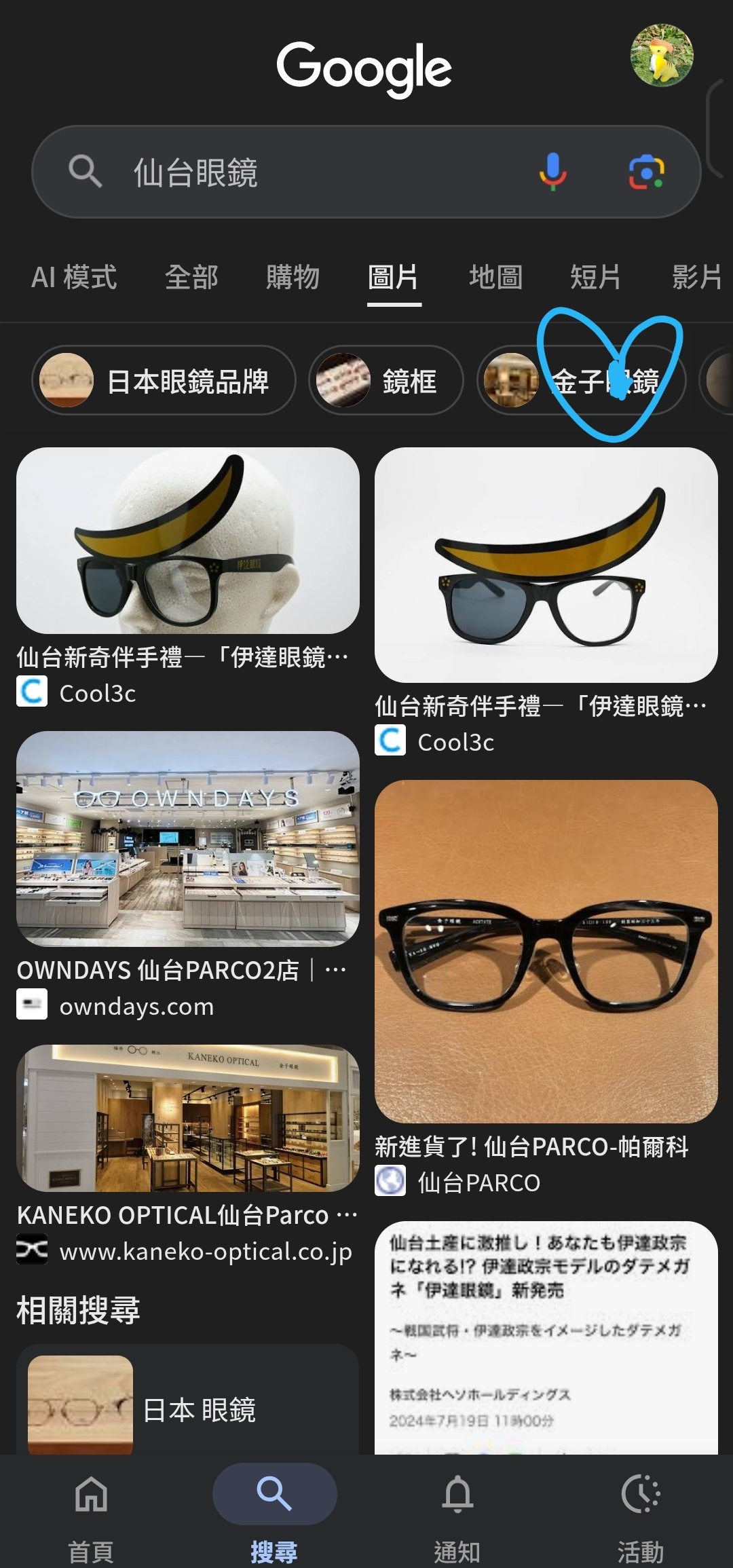Image resolution: width=733 pixels, height=1568 pixels.
Task: Switch to the 短片 tab
Action: (x=595, y=278)
